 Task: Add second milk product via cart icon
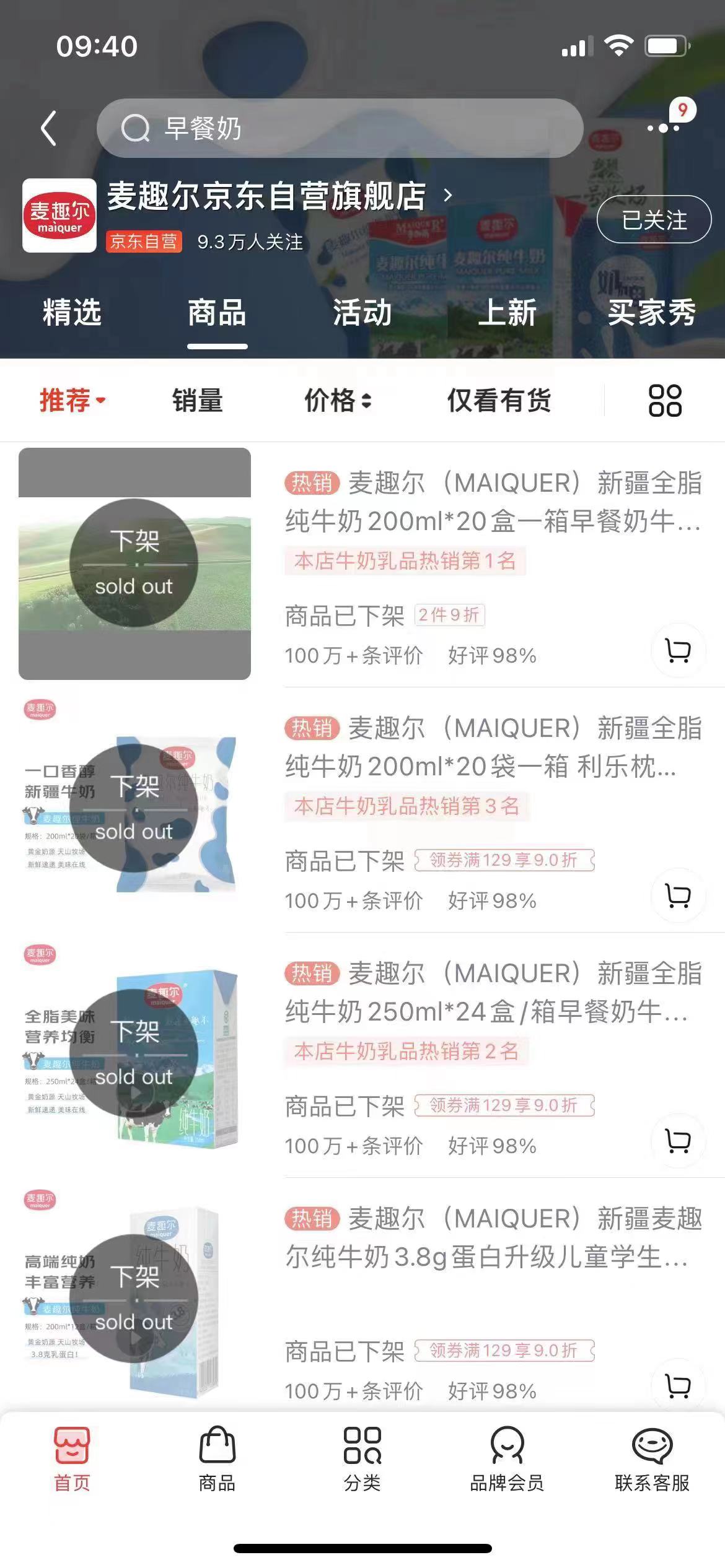point(679,895)
